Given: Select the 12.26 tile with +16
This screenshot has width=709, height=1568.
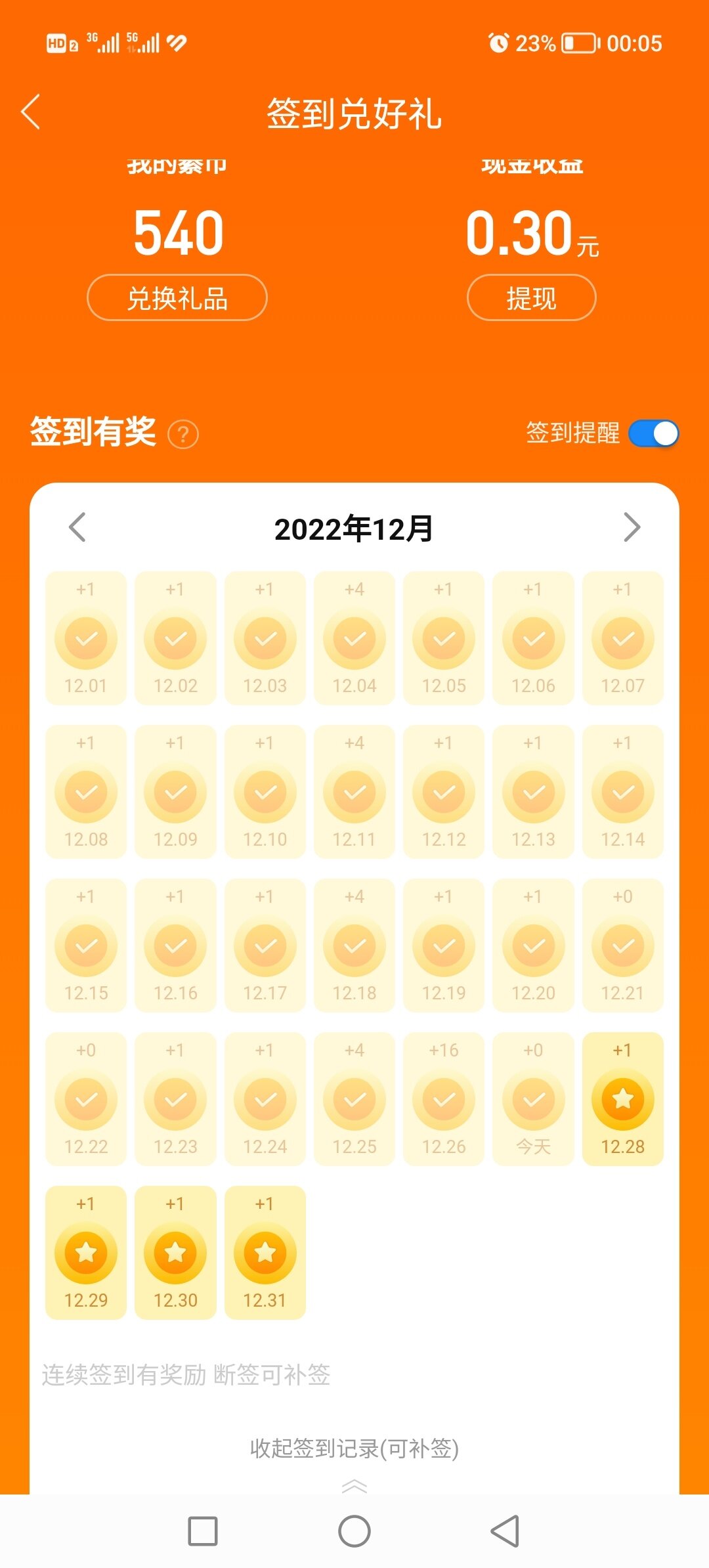Looking at the screenshot, I should coord(444,1099).
